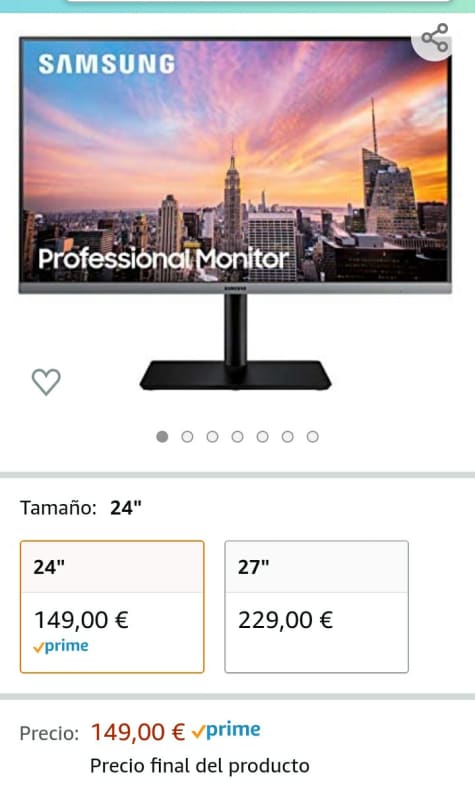Jump to the last product photo dot
This screenshot has width=475, height=785.
coord(312,437)
